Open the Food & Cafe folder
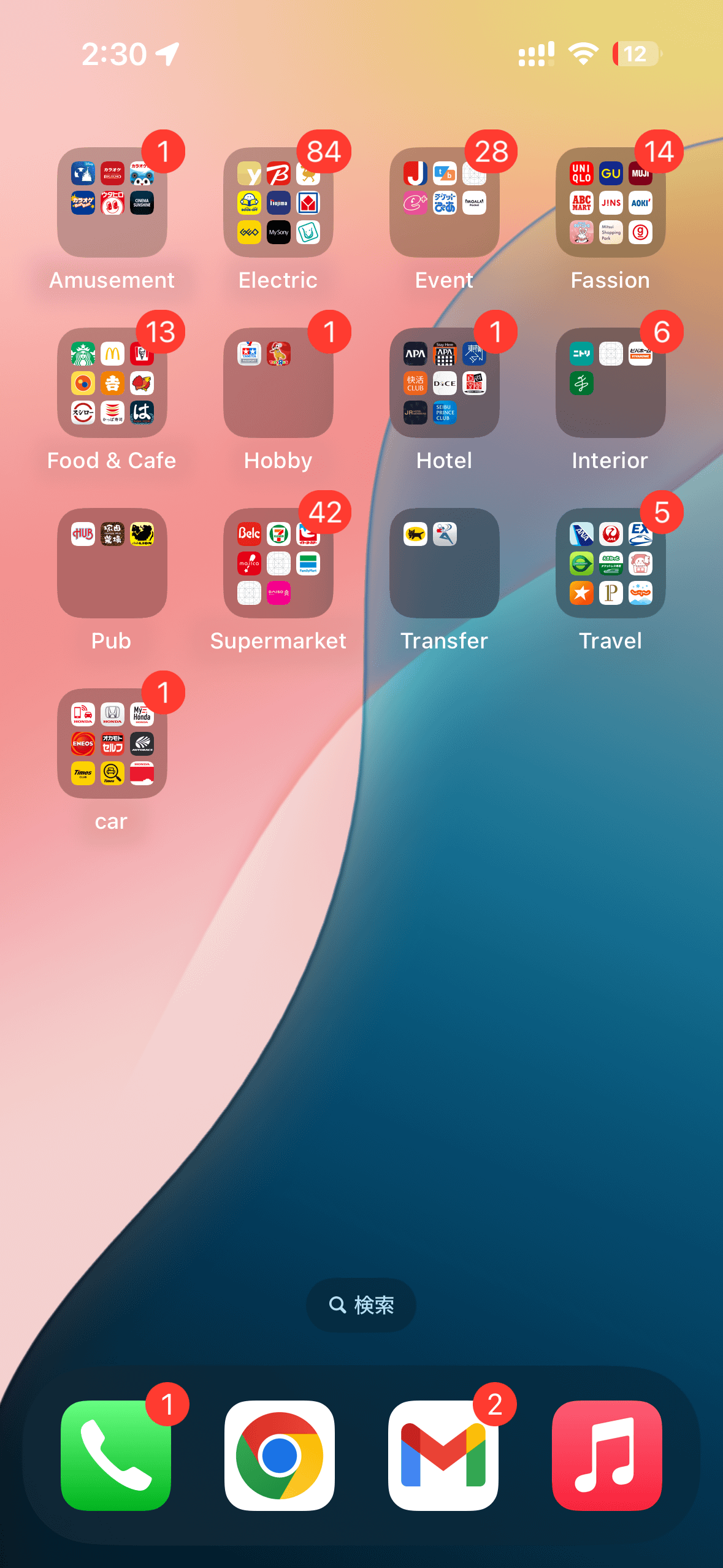 tap(112, 383)
